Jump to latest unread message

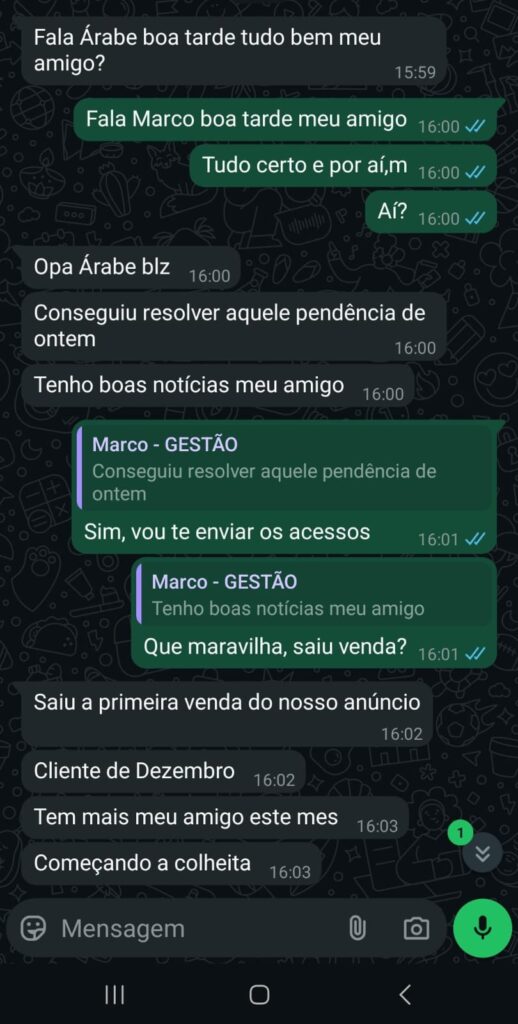[483, 852]
